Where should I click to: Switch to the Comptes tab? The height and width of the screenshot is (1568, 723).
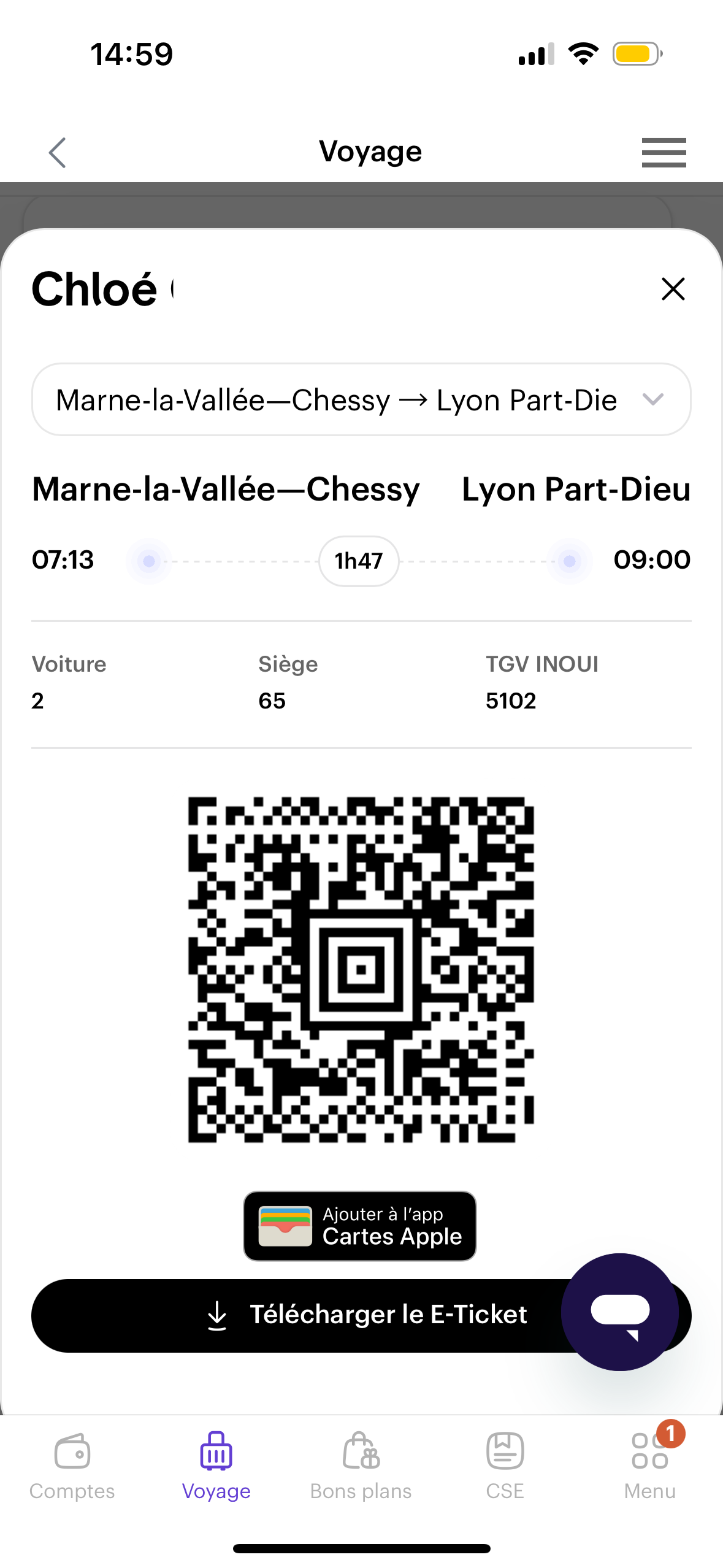pos(72,1466)
